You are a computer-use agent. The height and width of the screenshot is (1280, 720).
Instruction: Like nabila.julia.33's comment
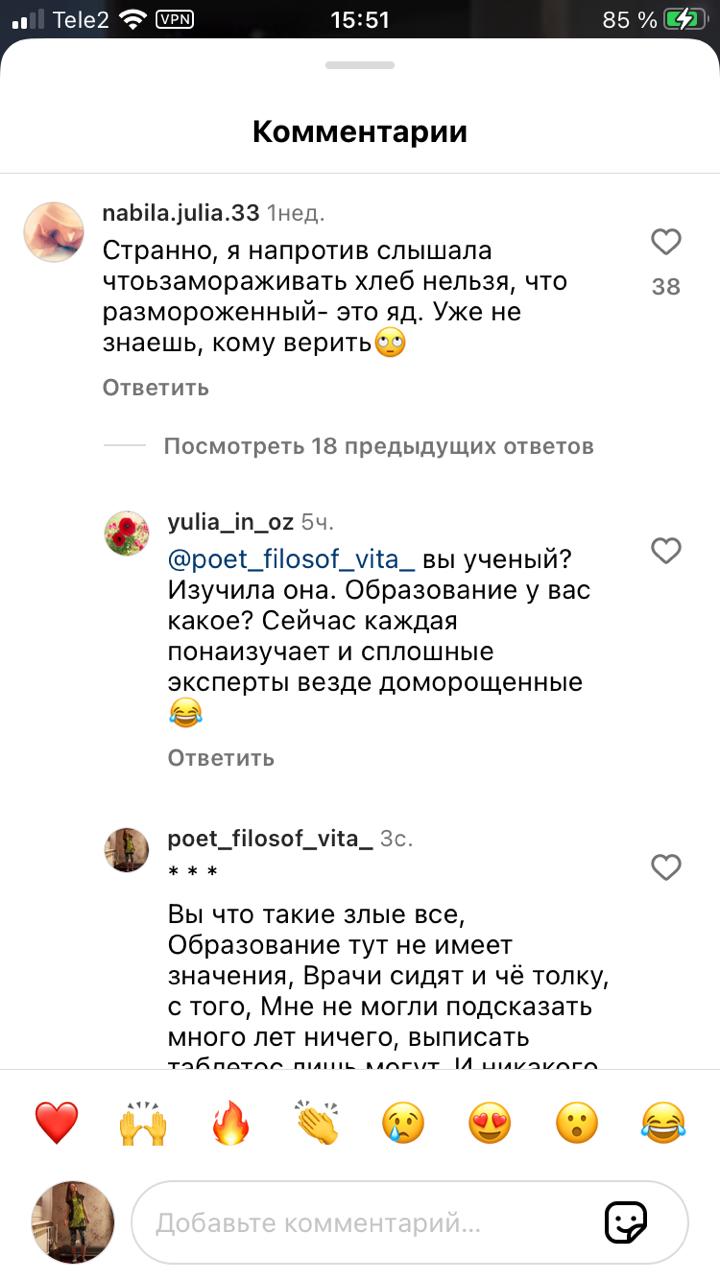(x=666, y=242)
